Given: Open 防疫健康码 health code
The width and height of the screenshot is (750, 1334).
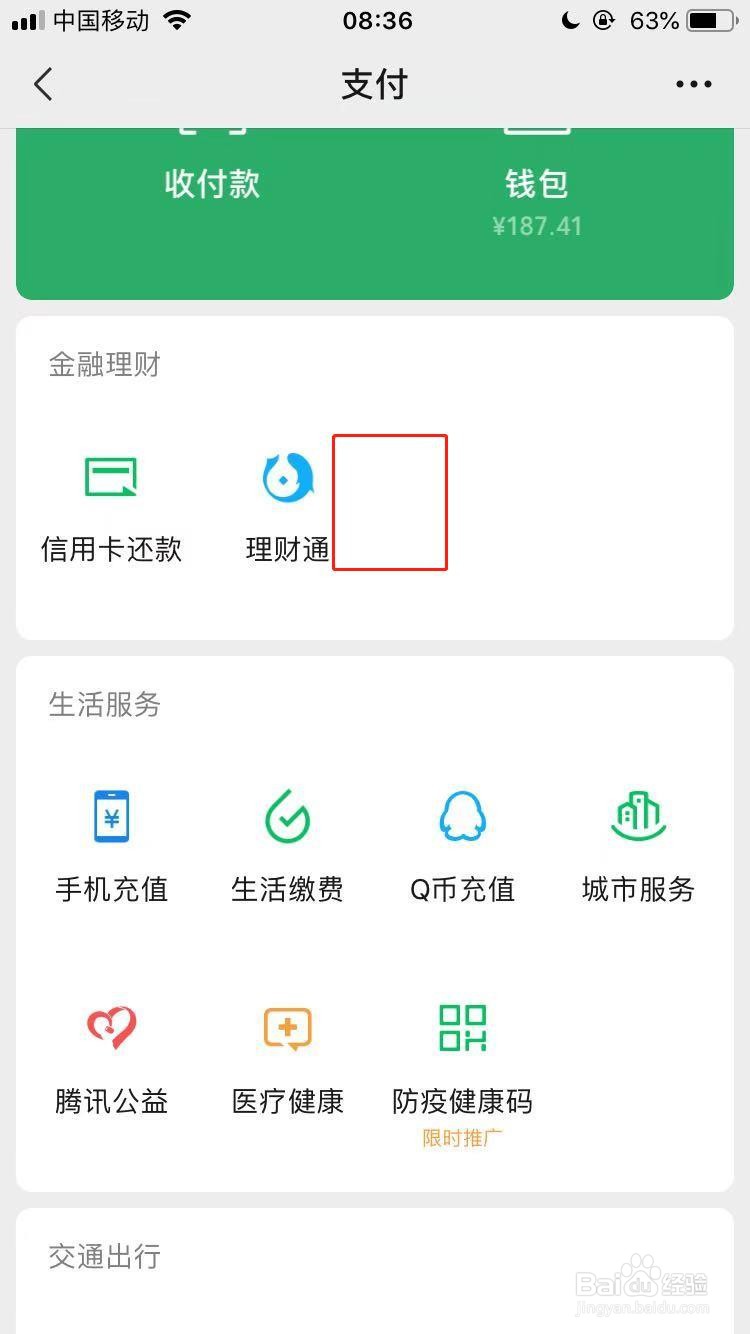Looking at the screenshot, I should coord(461,1058).
